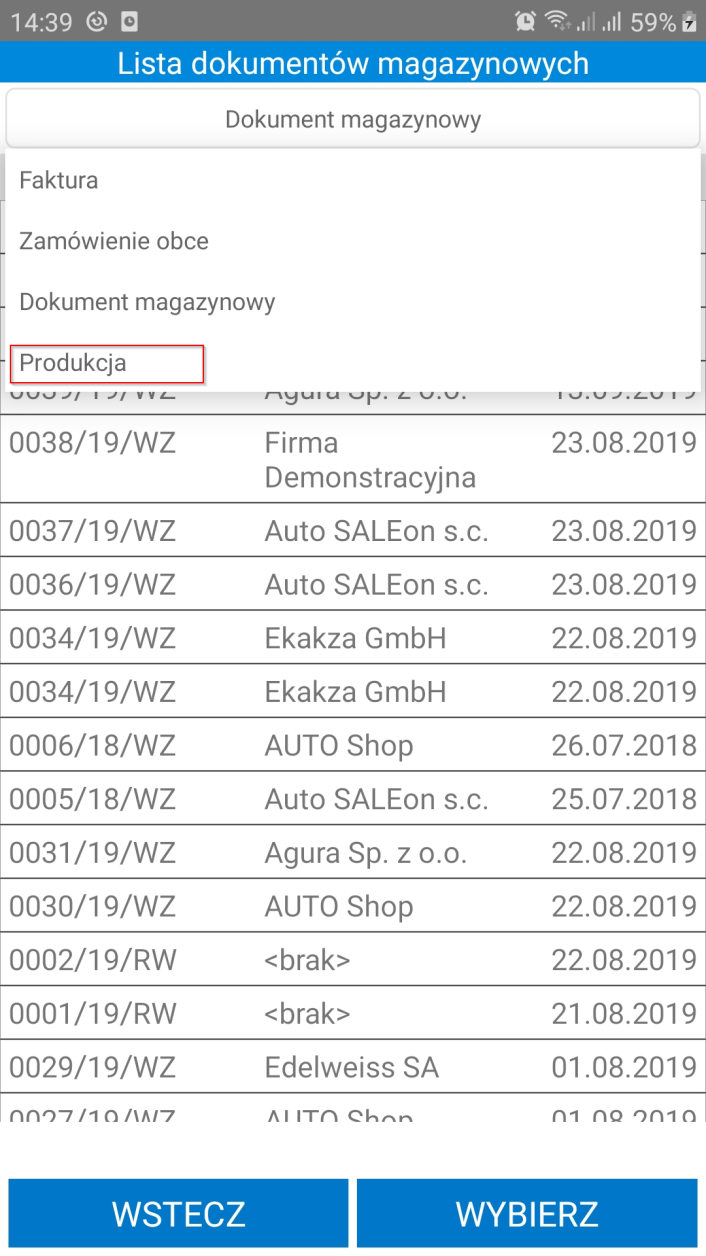Select document 0005/18/WZ Auto SALEon
706x1256 pixels.
click(x=352, y=800)
